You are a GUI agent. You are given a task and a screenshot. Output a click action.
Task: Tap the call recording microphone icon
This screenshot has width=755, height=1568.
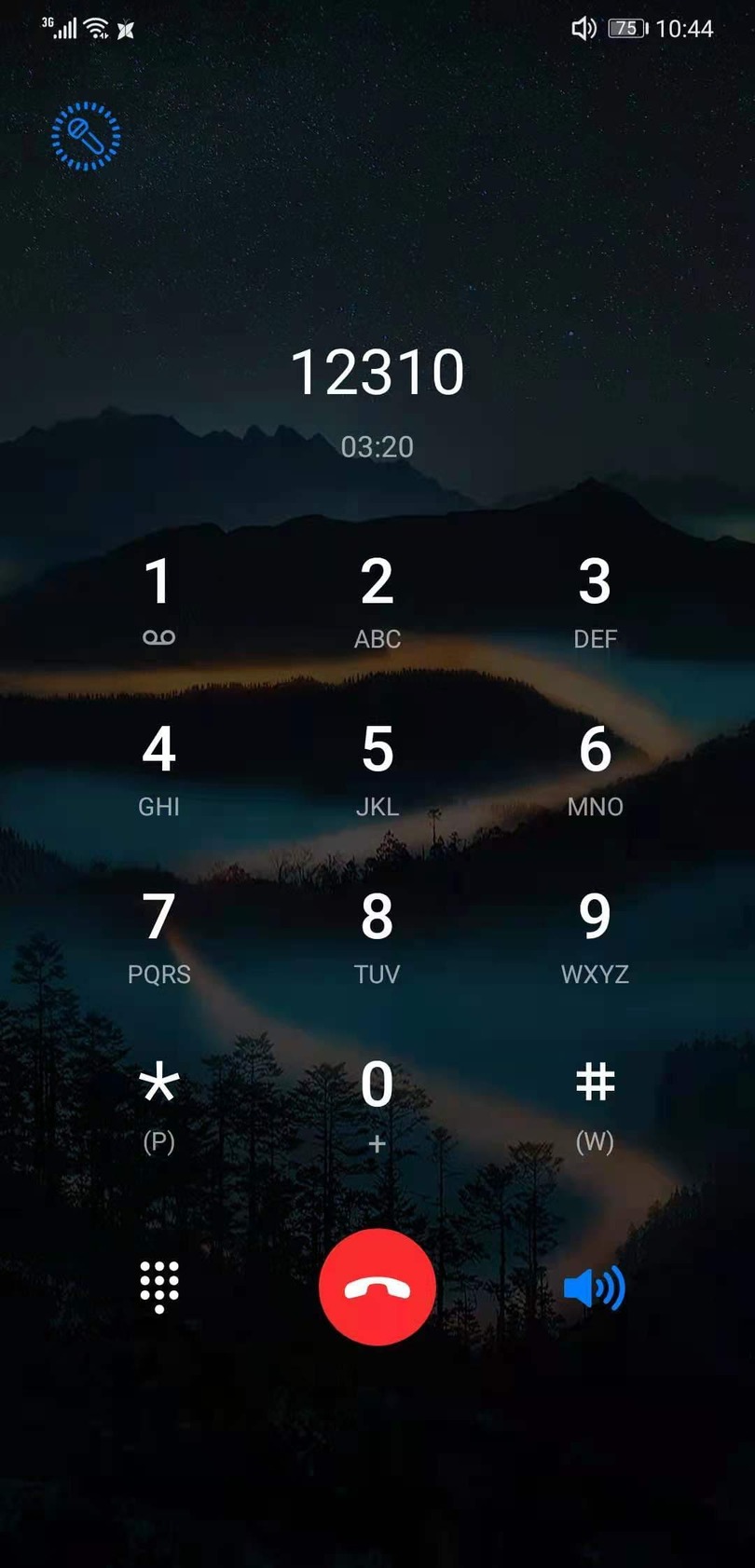point(86,137)
